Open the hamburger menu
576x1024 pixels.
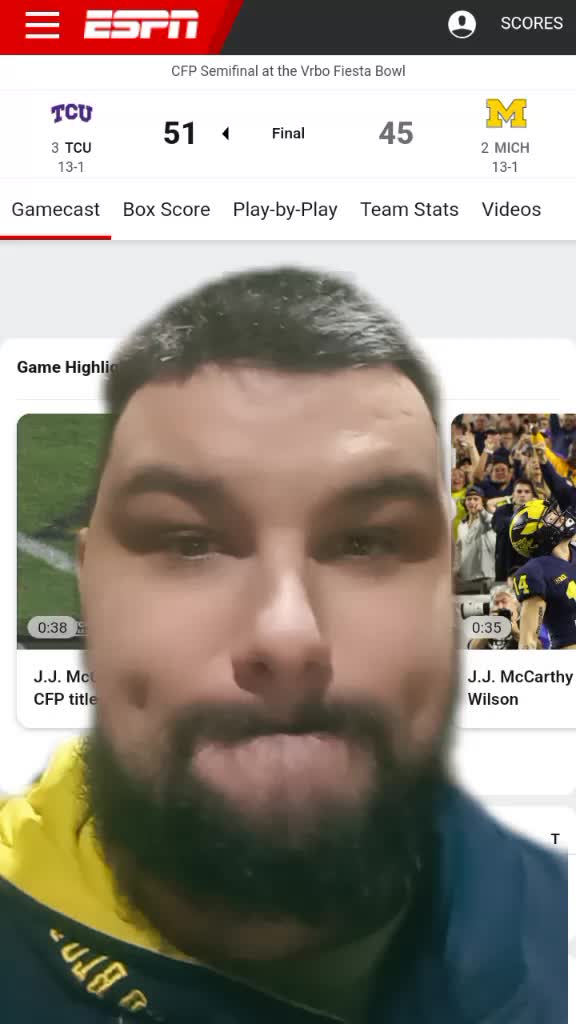[x=42, y=25]
